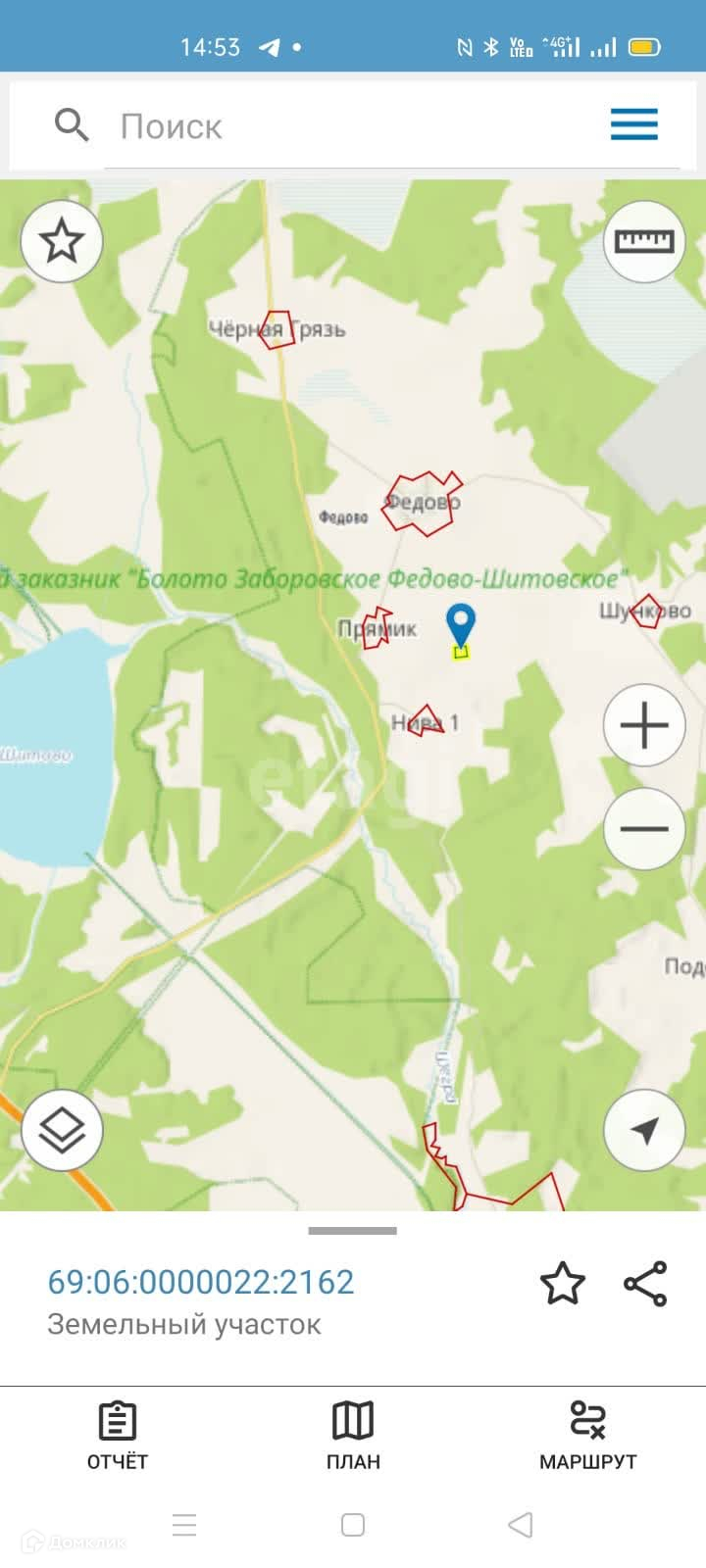Screen dimensions: 706x1568
Task: Open favorites star on the map
Action: pyautogui.click(x=62, y=241)
